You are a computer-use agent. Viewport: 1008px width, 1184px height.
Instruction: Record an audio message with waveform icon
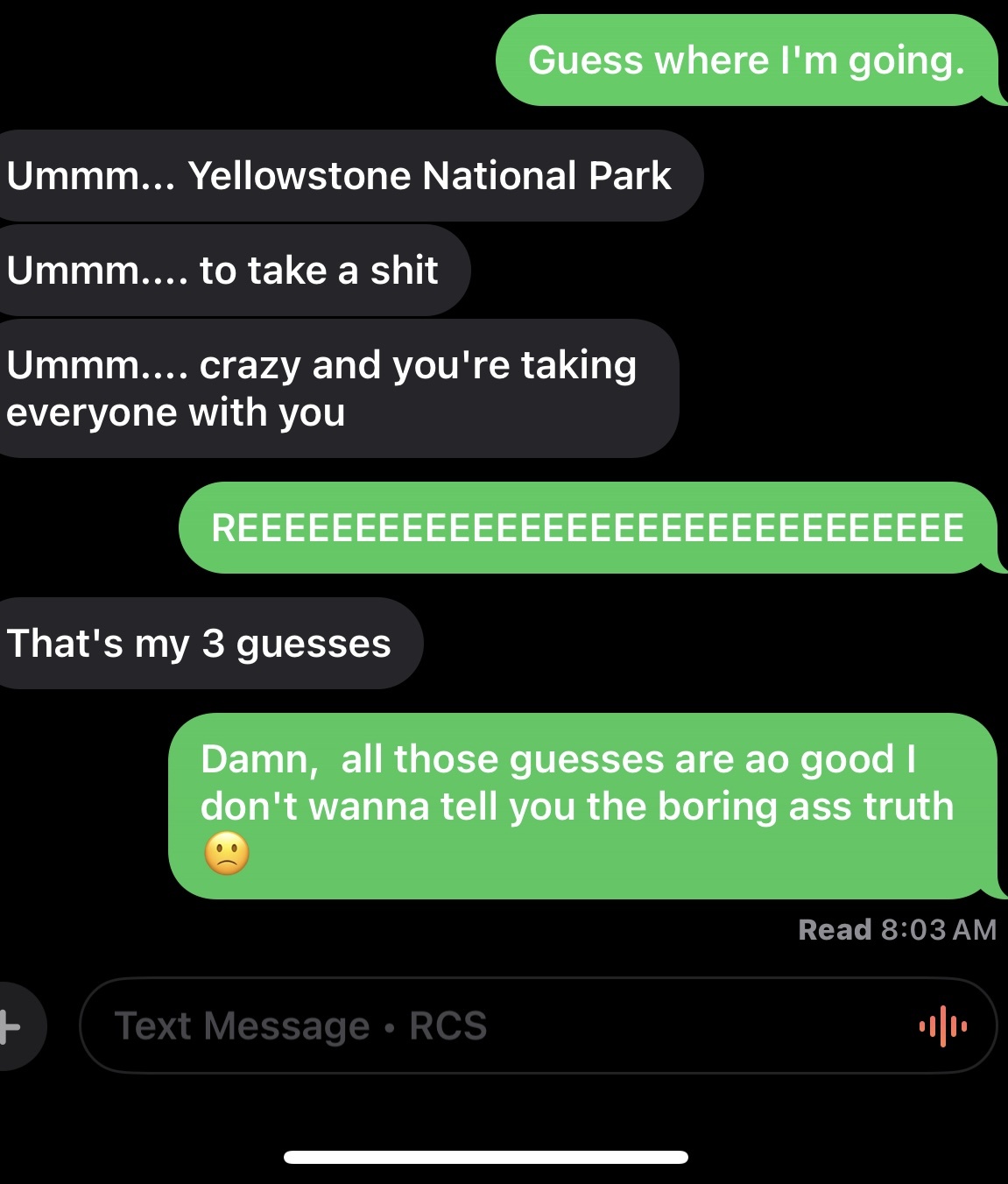coord(942,1025)
